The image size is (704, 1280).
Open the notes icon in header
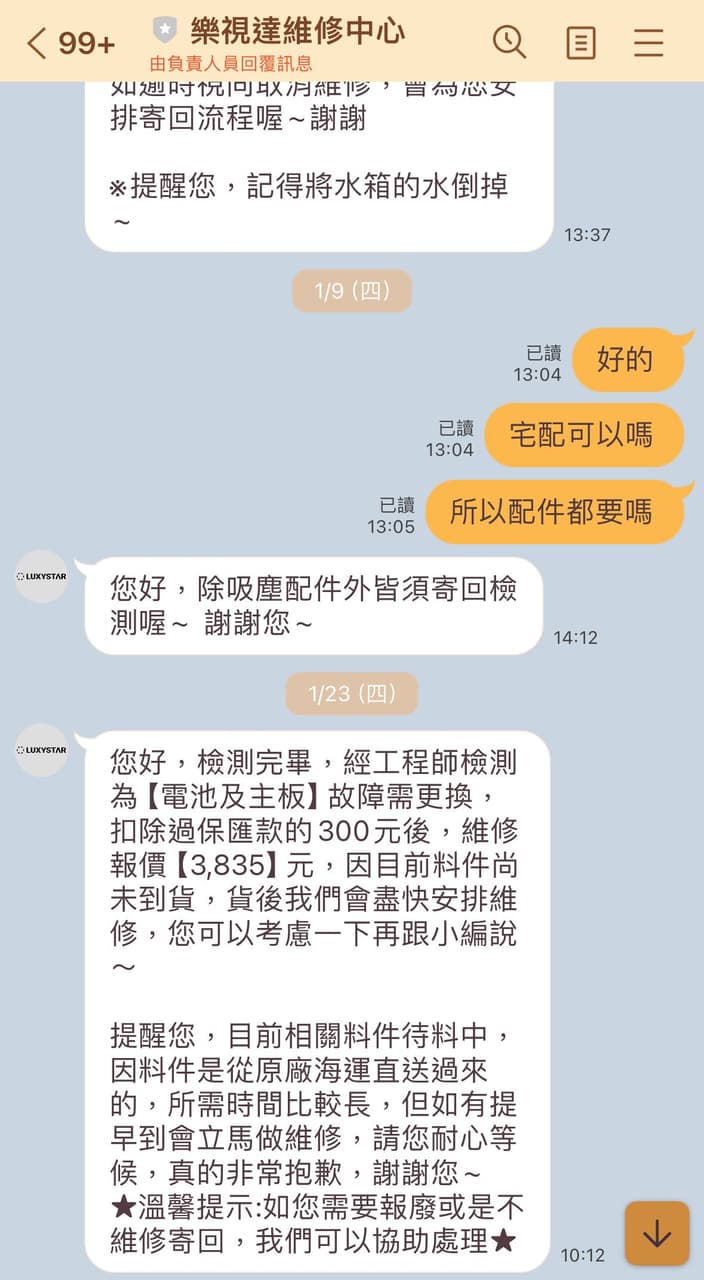point(580,42)
